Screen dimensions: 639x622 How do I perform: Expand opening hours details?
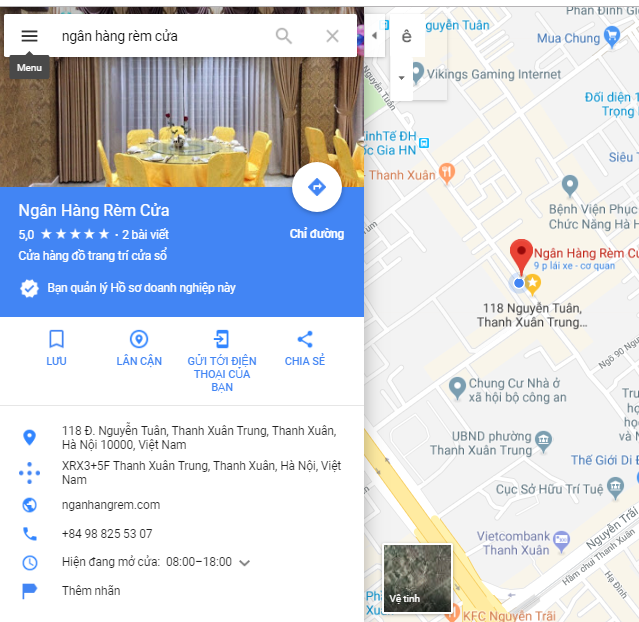pyautogui.click(x=244, y=563)
